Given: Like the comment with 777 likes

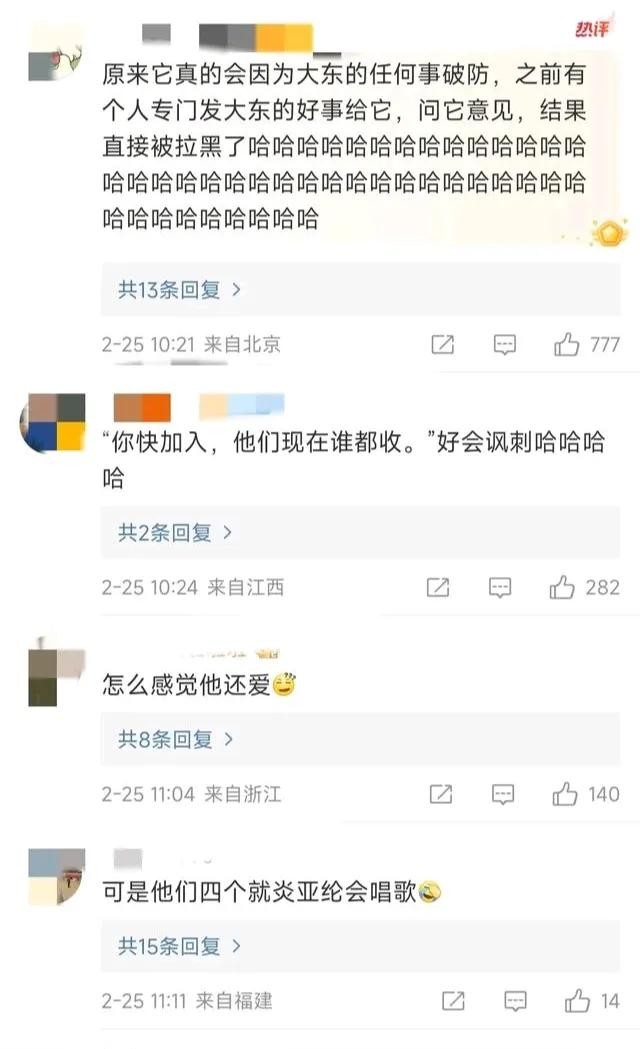Looking at the screenshot, I should tap(567, 345).
